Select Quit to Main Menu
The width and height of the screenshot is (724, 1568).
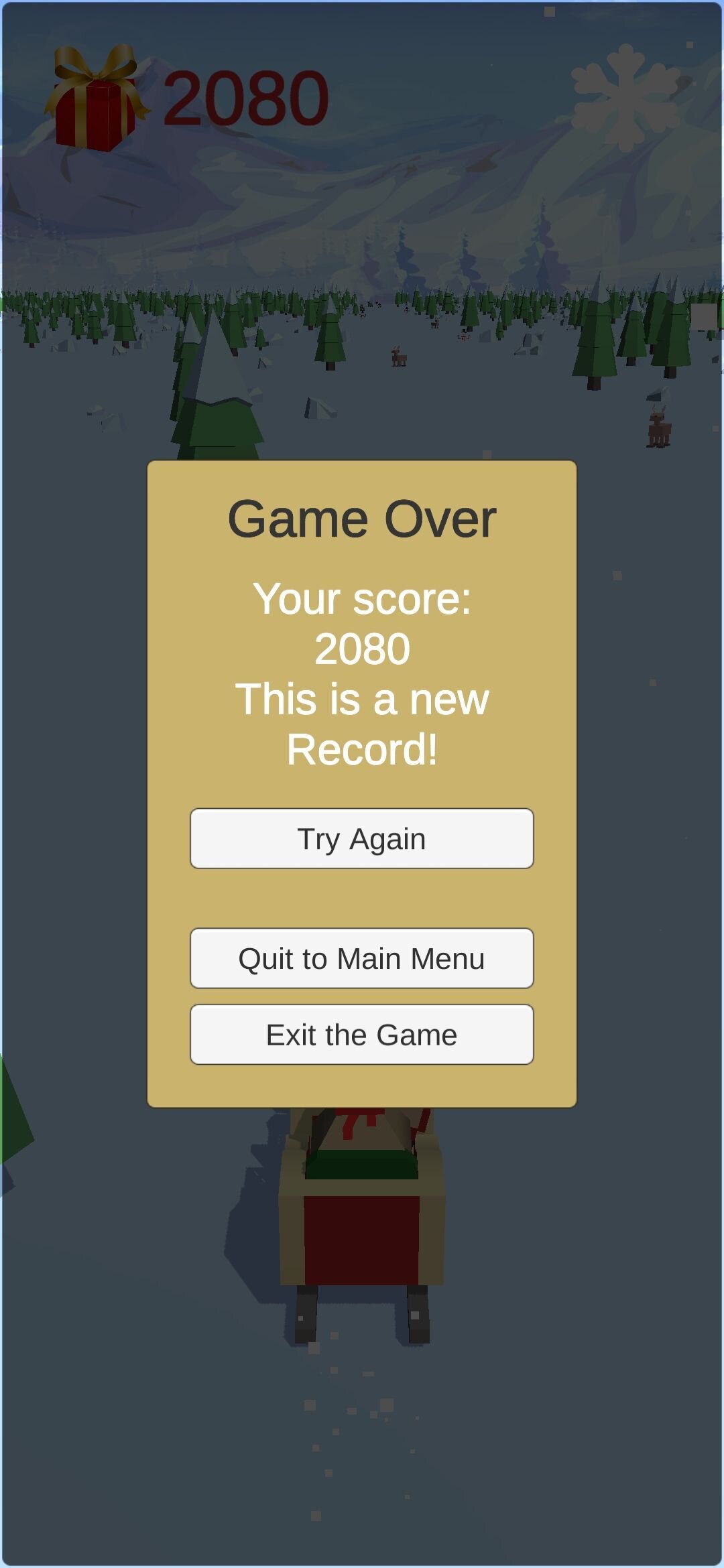coord(362,958)
